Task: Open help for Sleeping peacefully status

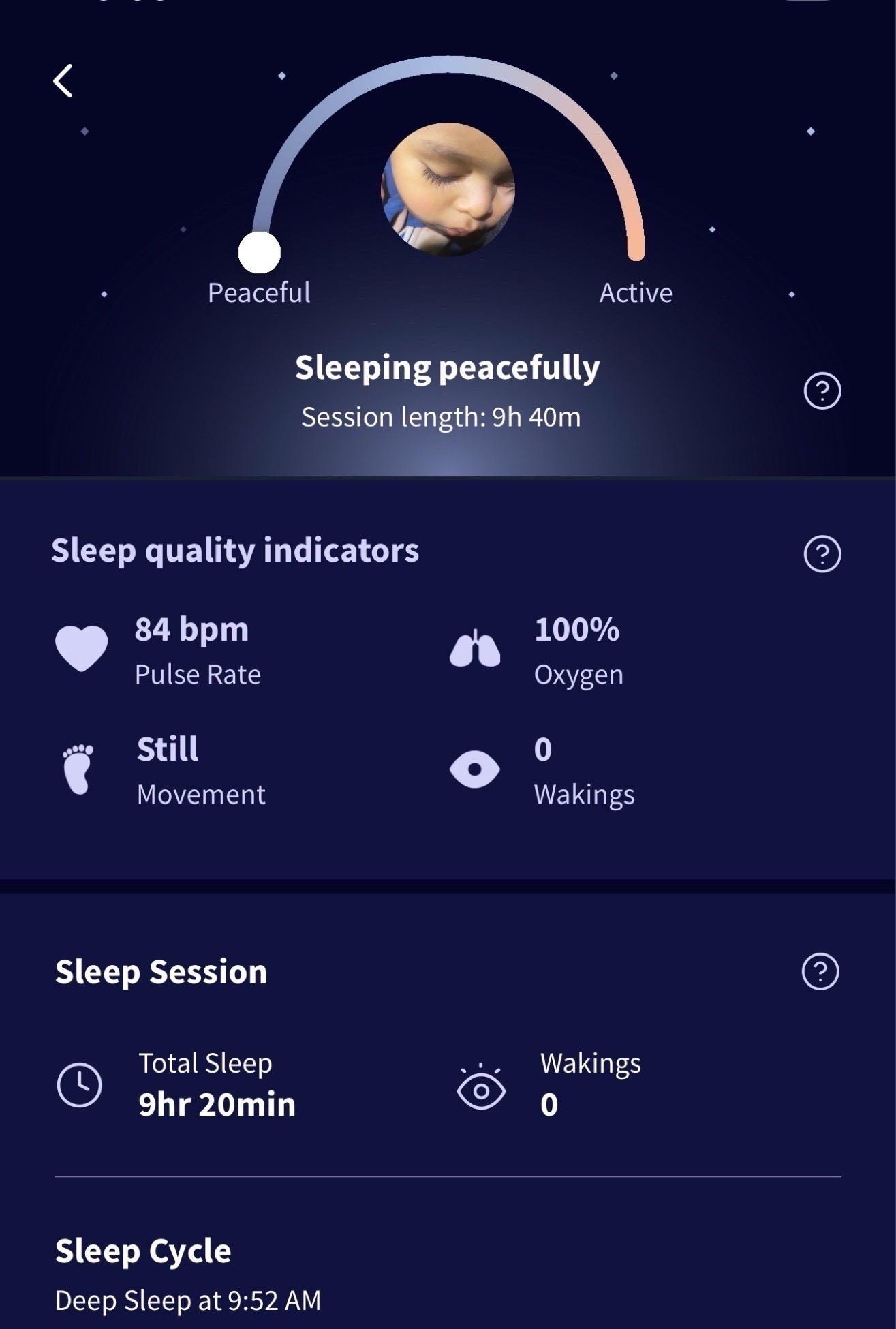Action: point(822,391)
